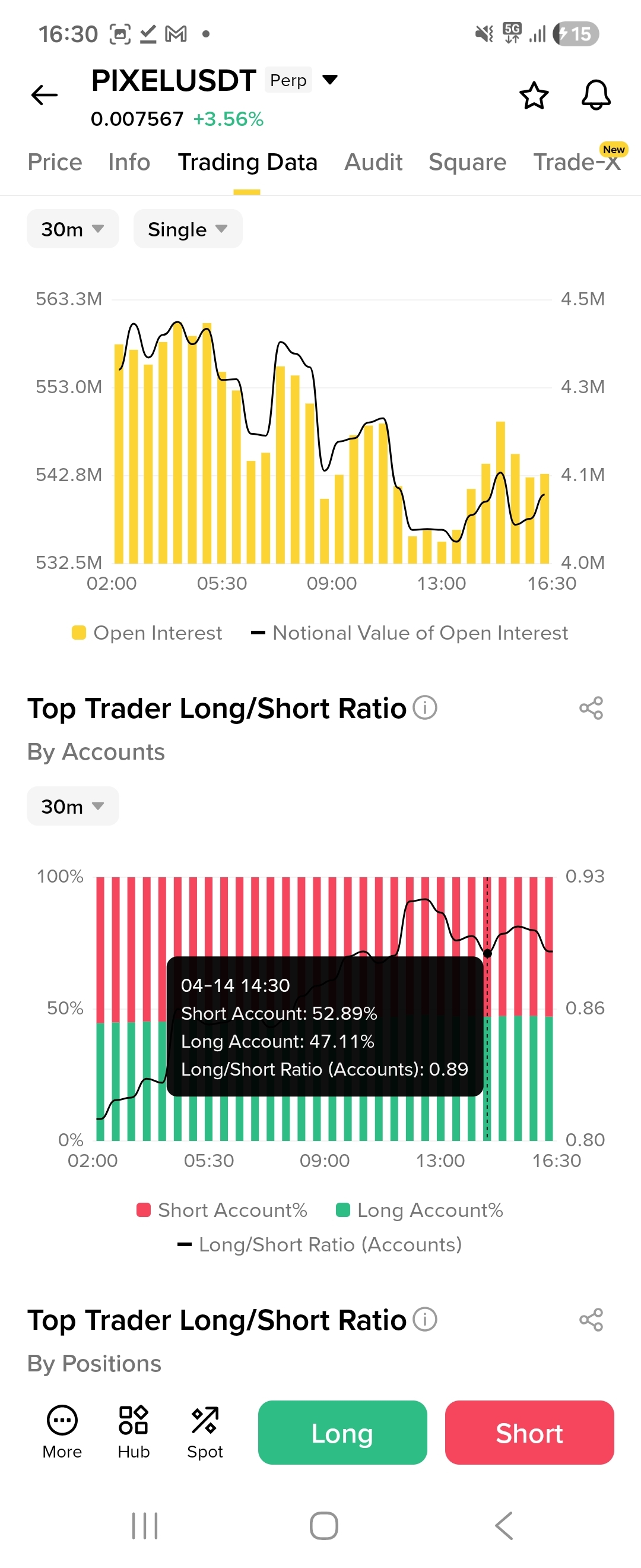The width and height of the screenshot is (641, 1568).
Task: Change the By Accounts 30m interval
Action: pos(72,807)
